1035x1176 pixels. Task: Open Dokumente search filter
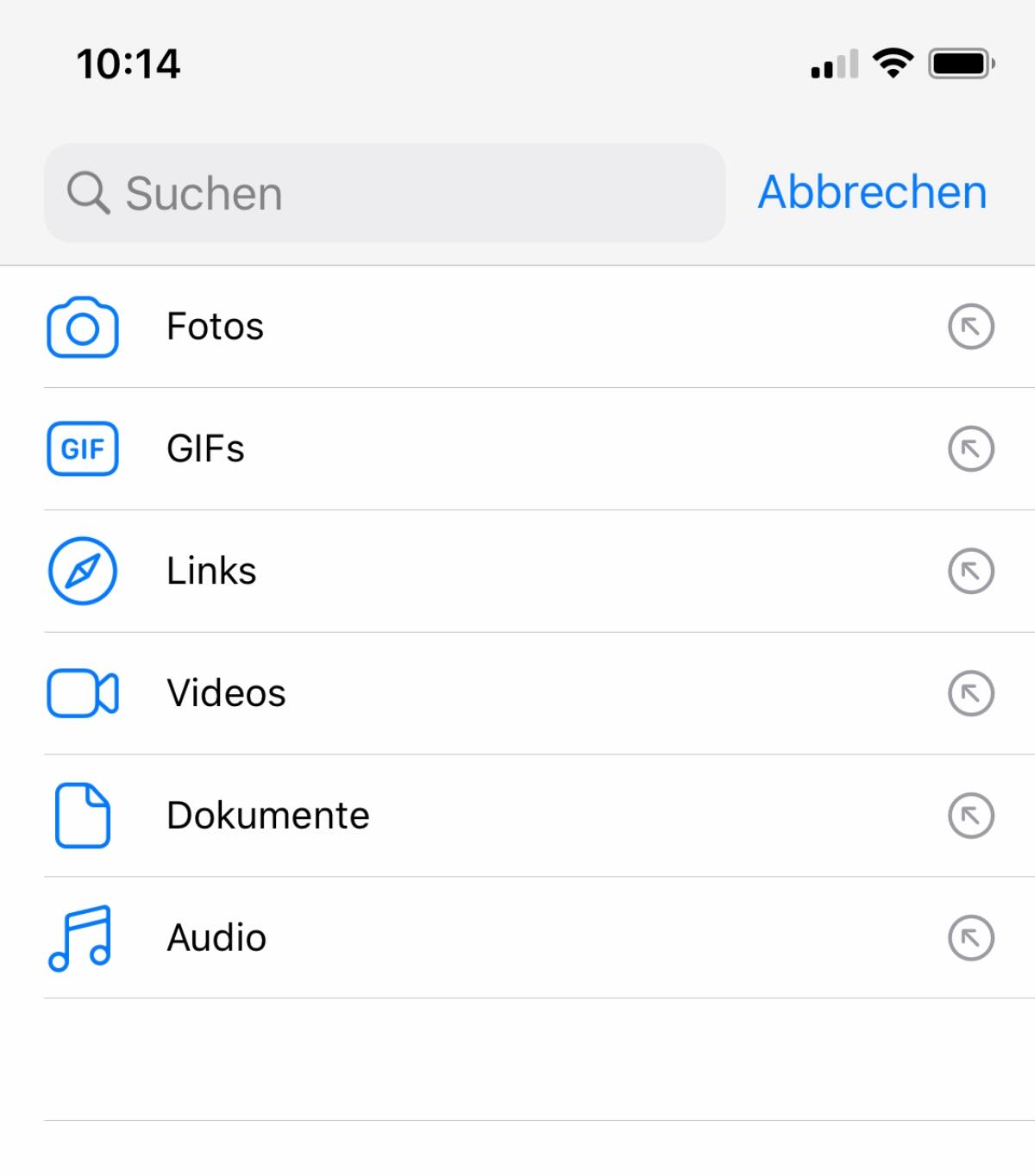(x=267, y=816)
